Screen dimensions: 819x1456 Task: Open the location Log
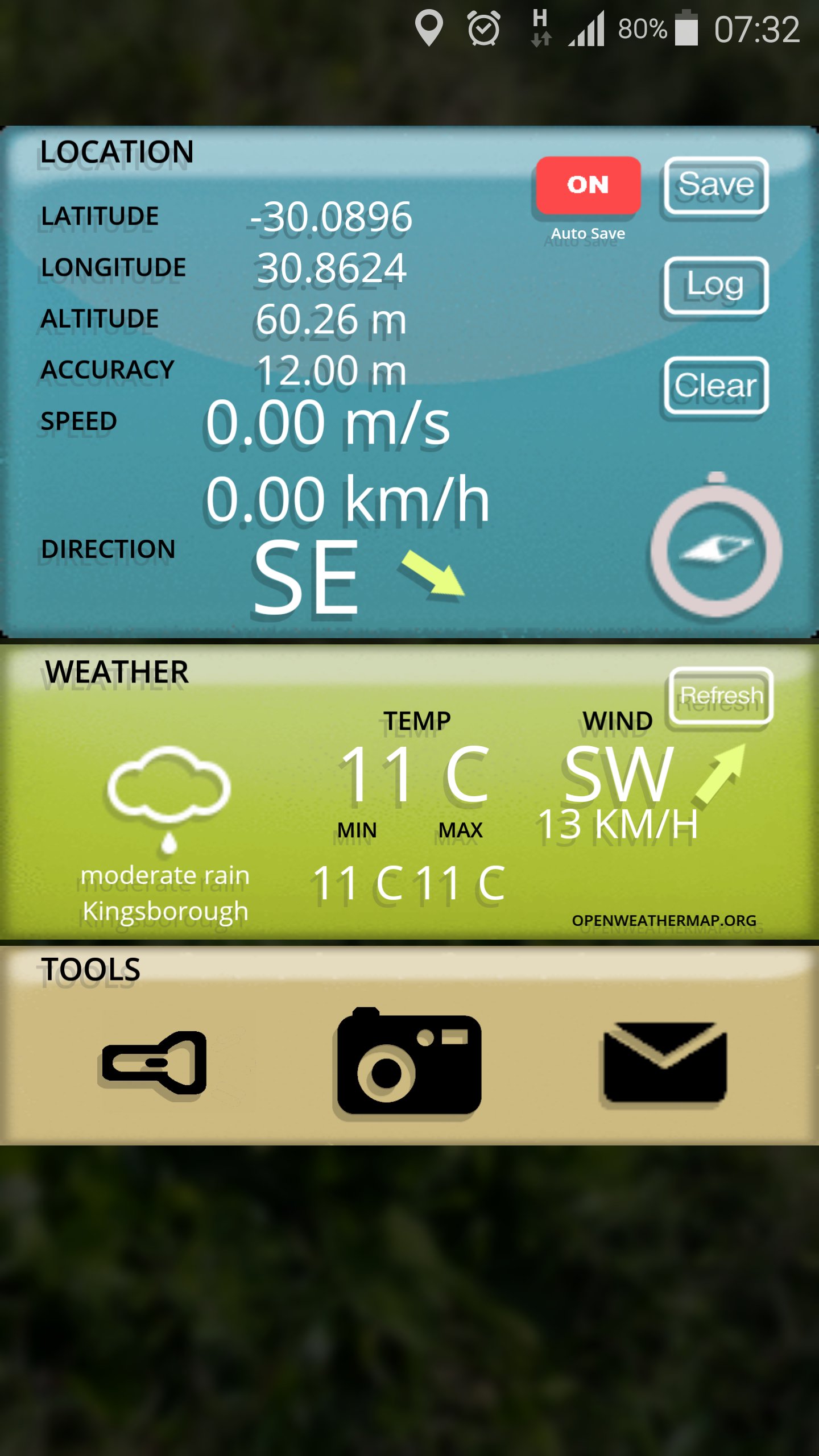coord(716,286)
